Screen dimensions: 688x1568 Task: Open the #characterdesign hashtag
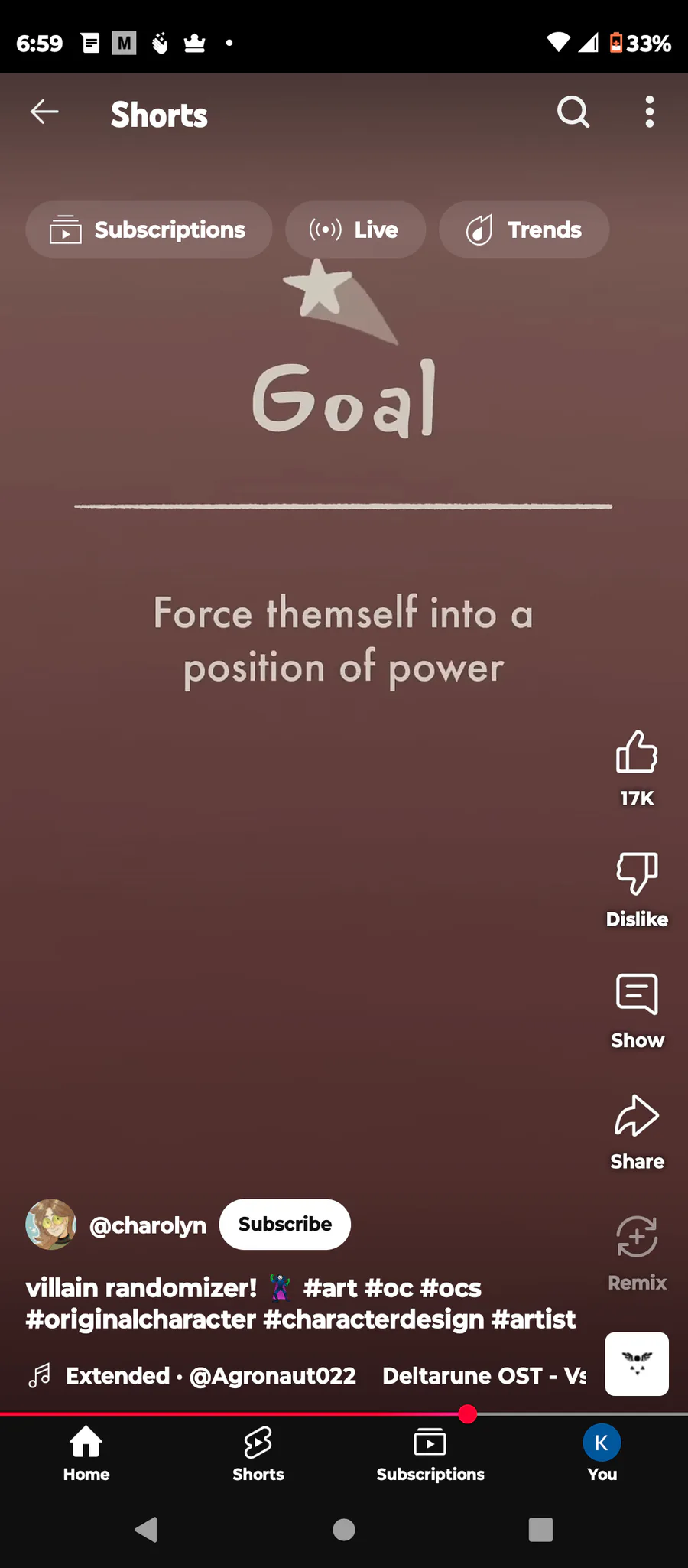tap(373, 1319)
